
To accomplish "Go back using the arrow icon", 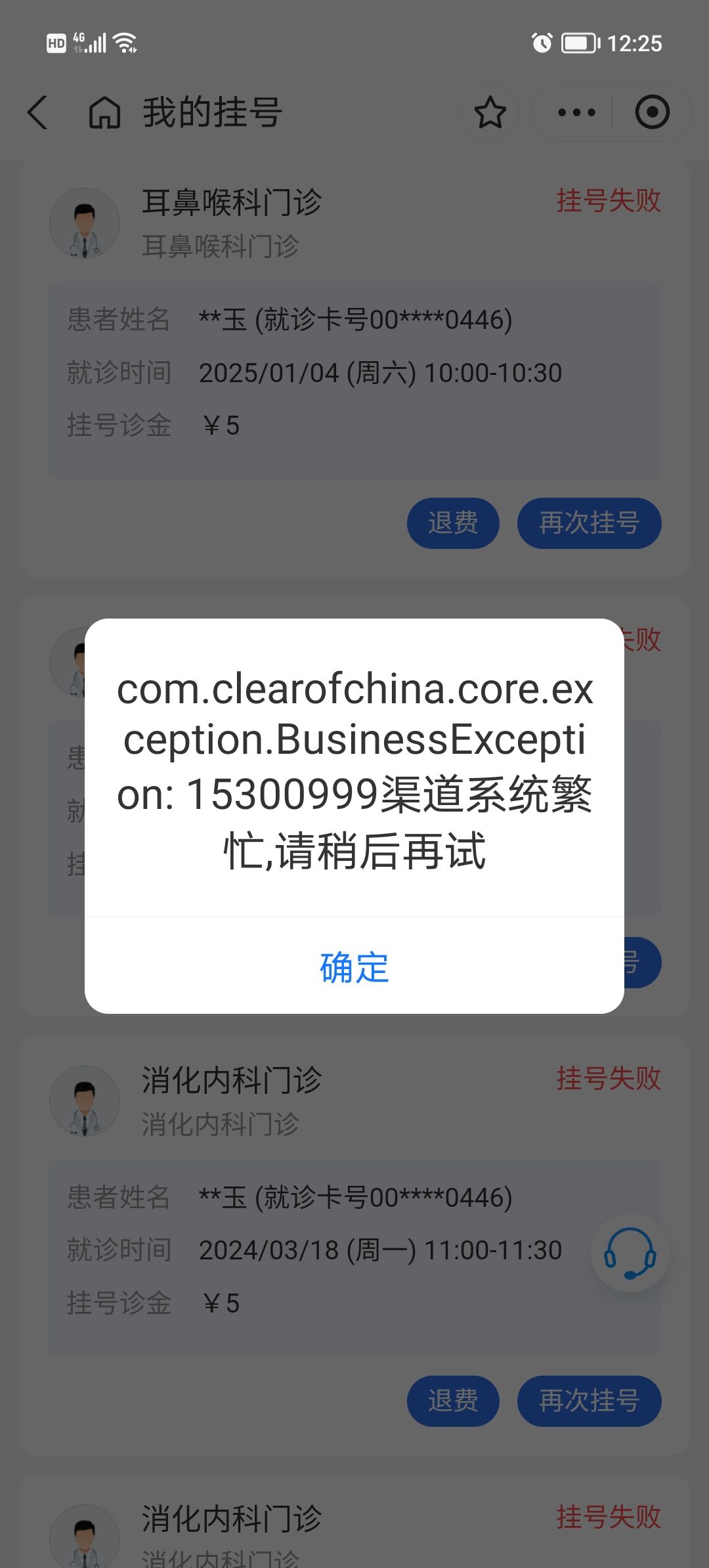I will point(38,112).
